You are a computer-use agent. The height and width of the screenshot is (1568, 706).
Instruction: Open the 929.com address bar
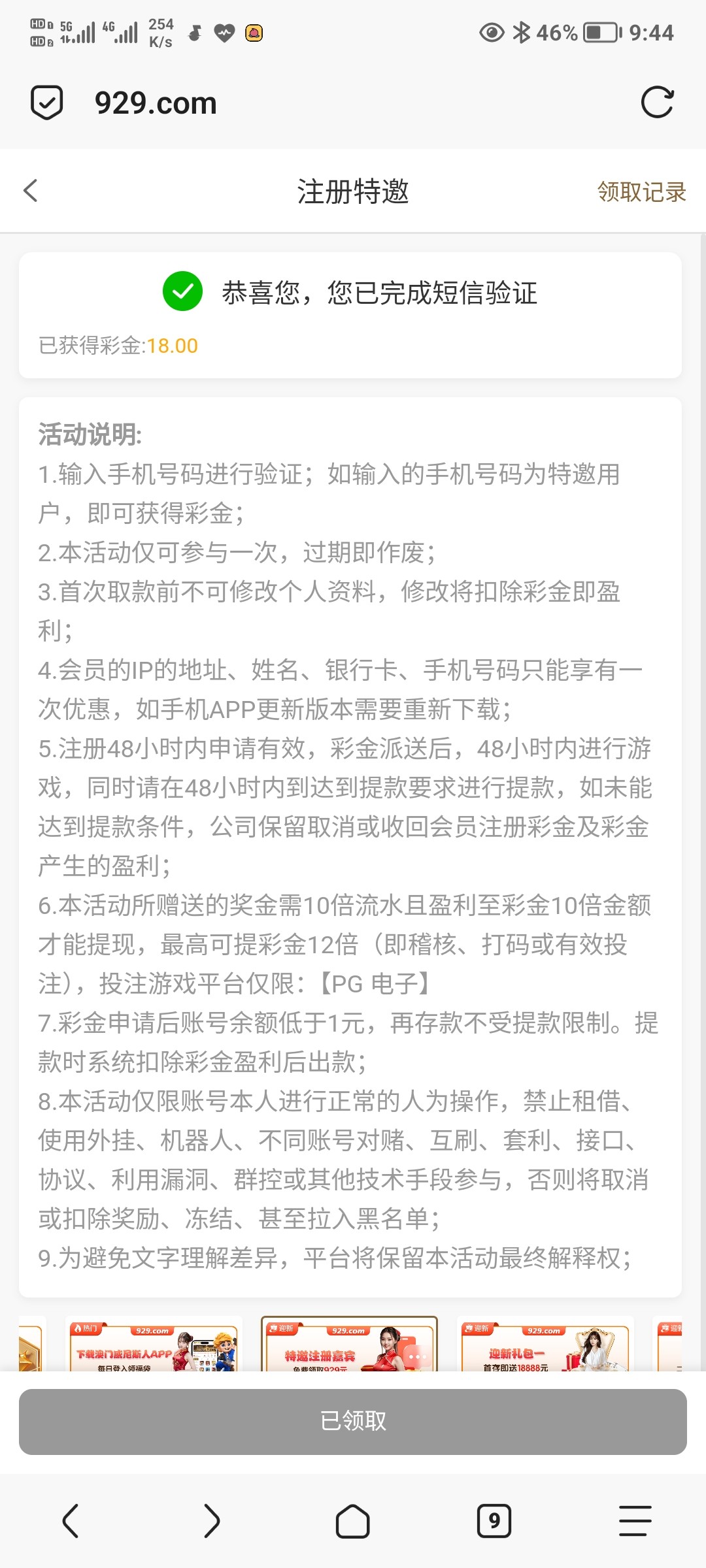[x=156, y=103]
